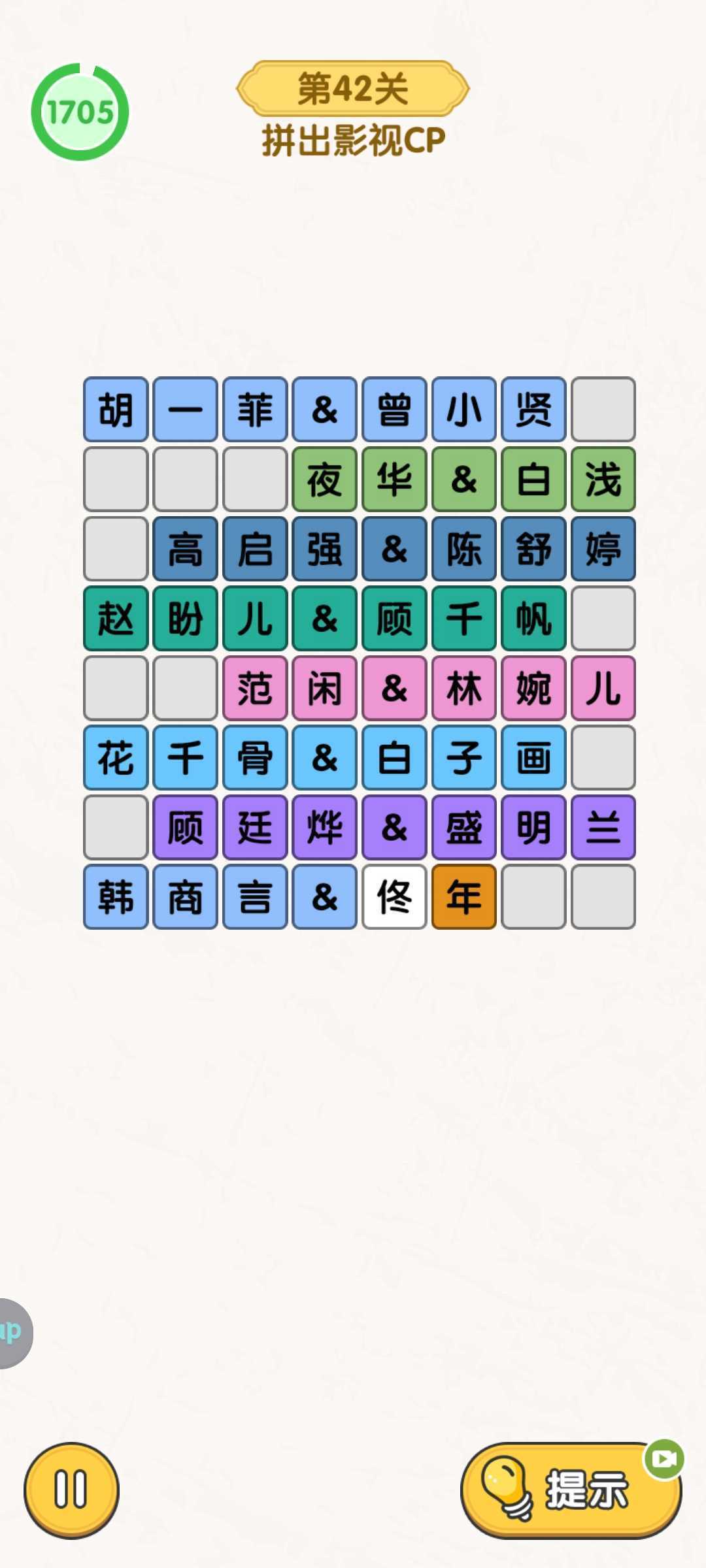Choose the 花 tile

pyautogui.click(x=116, y=758)
